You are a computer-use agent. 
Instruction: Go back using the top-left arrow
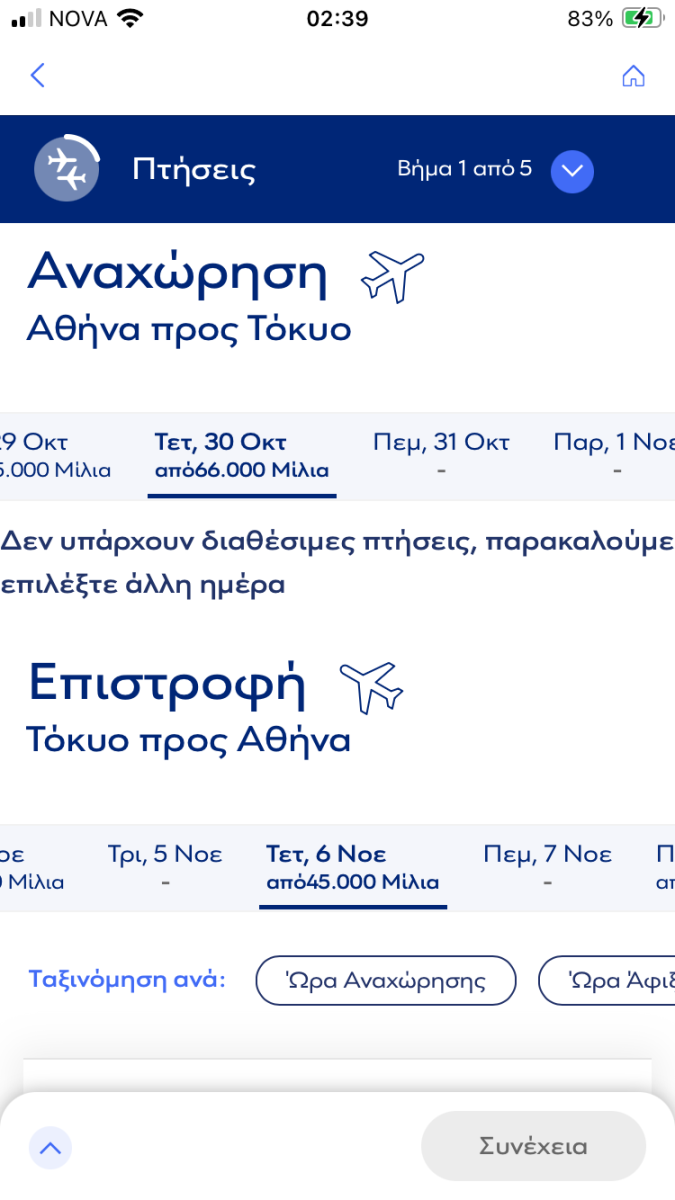click(x=38, y=75)
